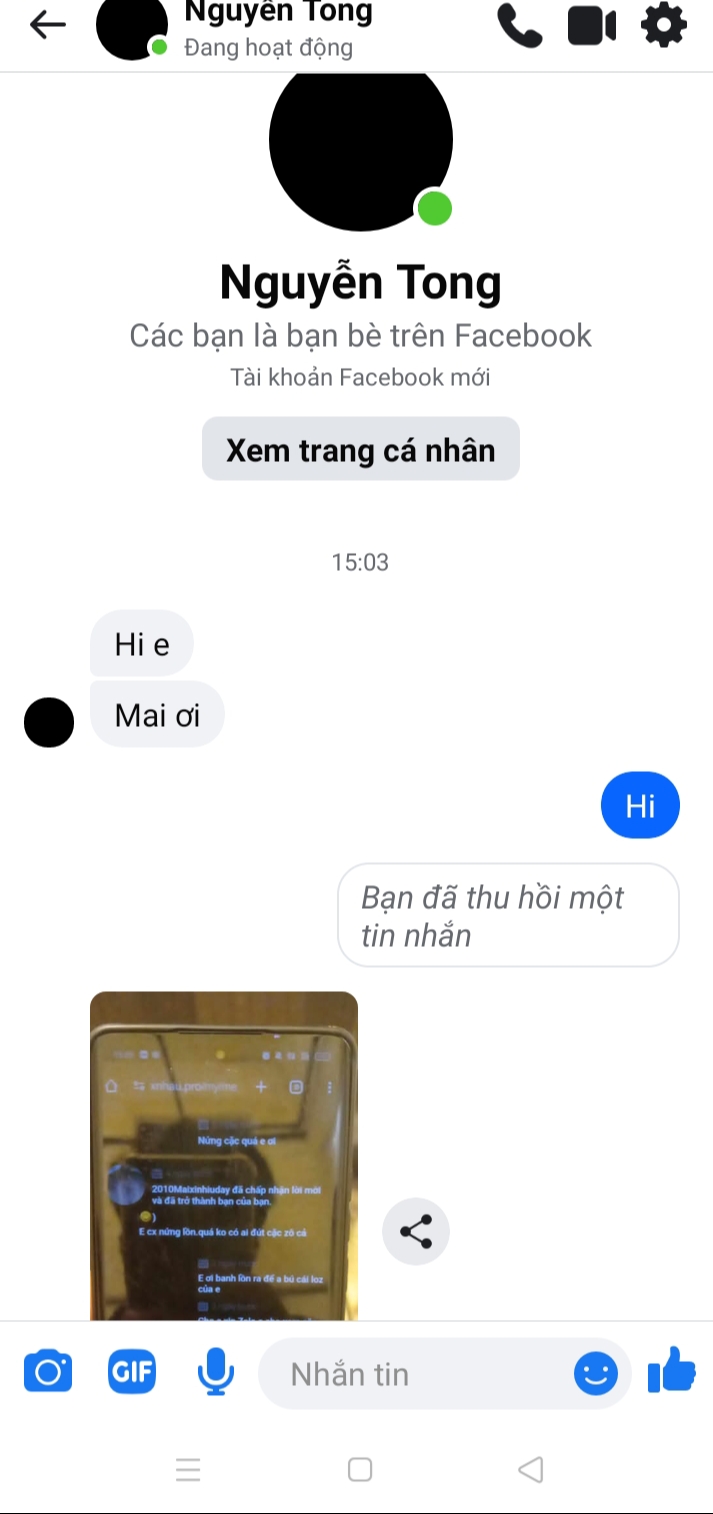Open the camera from message bar

tap(48, 1372)
